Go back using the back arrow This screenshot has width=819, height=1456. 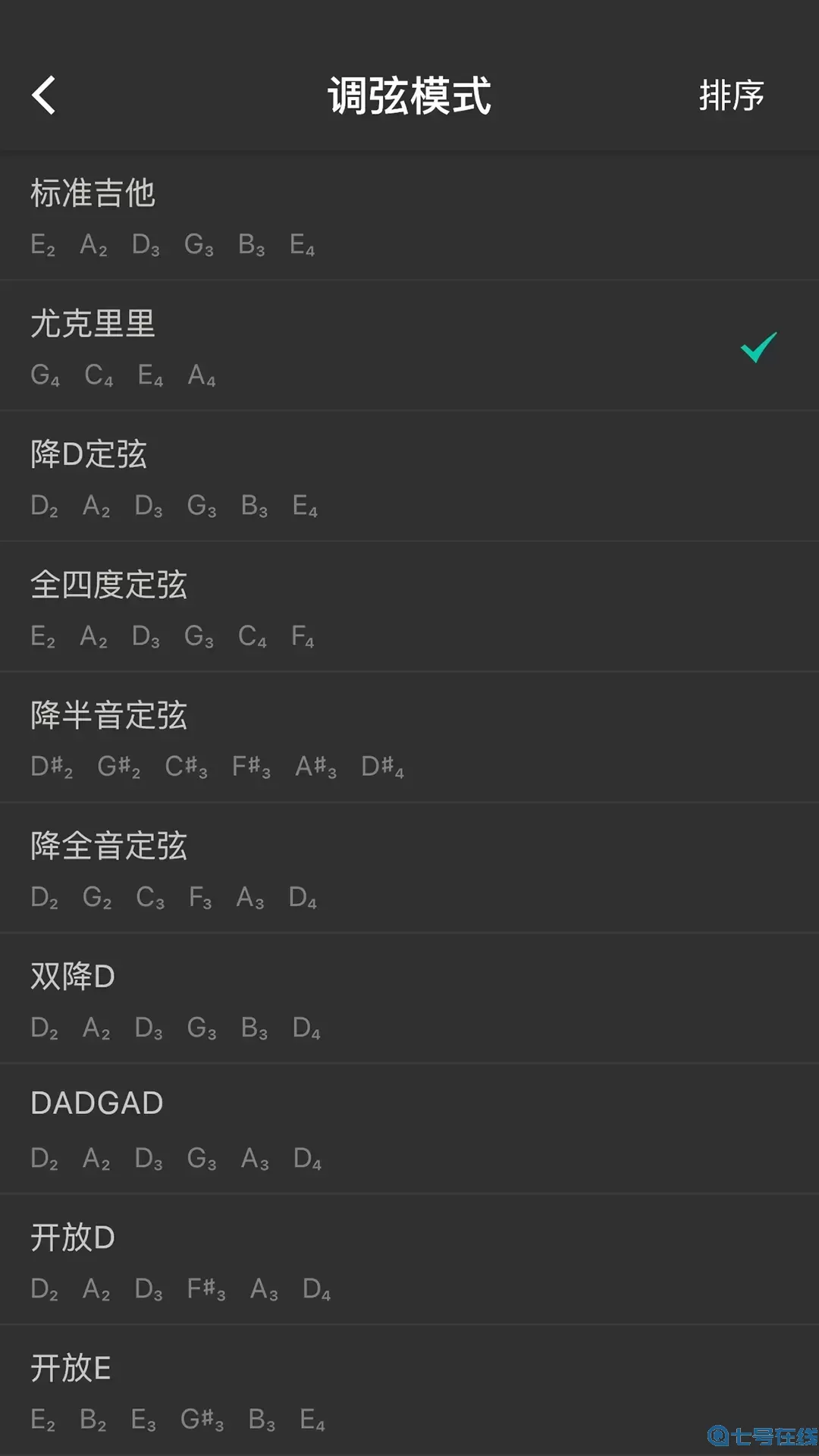pyautogui.click(x=43, y=96)
